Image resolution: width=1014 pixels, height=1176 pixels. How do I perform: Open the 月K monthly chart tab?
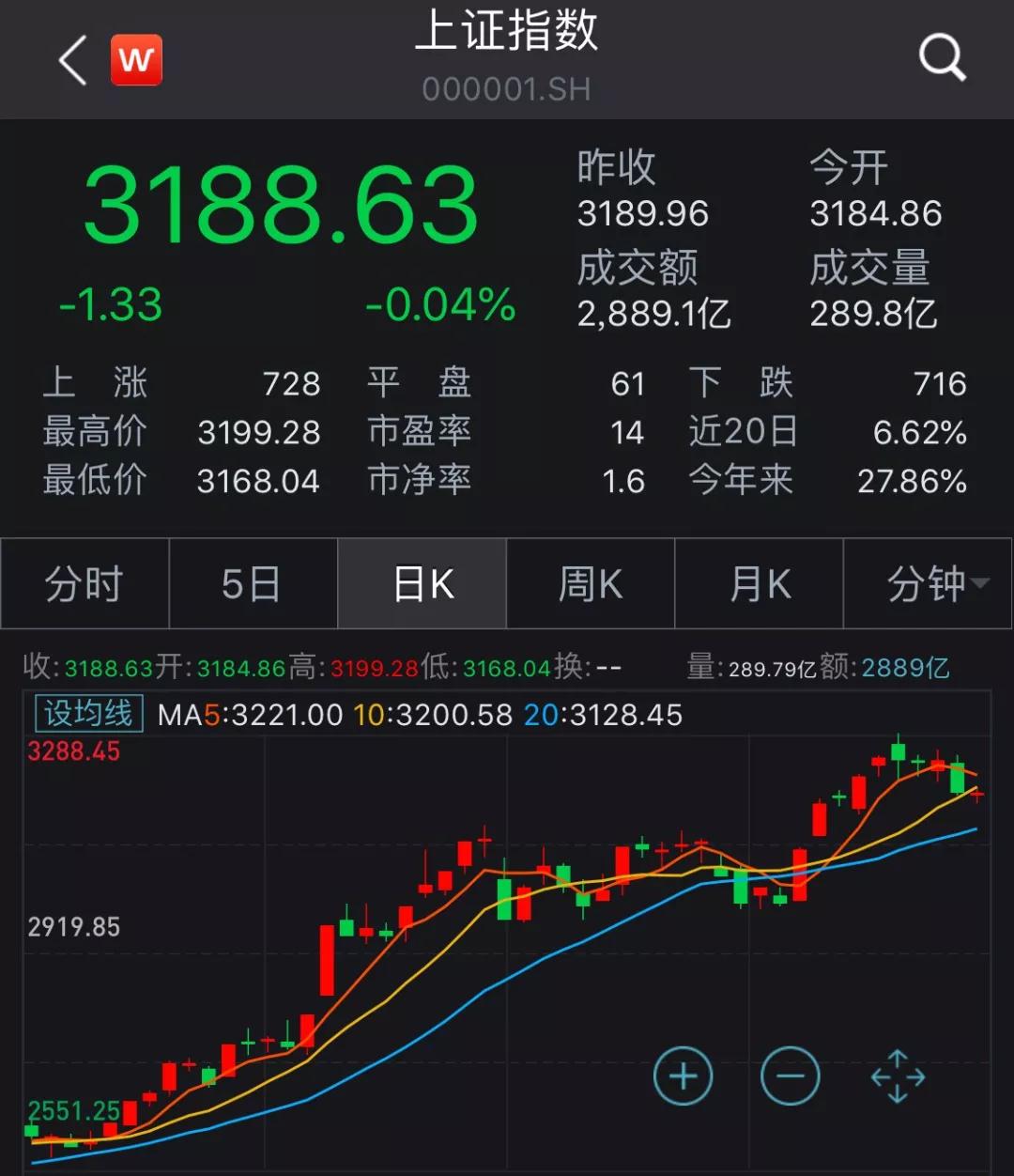click(x=759, y=583)
